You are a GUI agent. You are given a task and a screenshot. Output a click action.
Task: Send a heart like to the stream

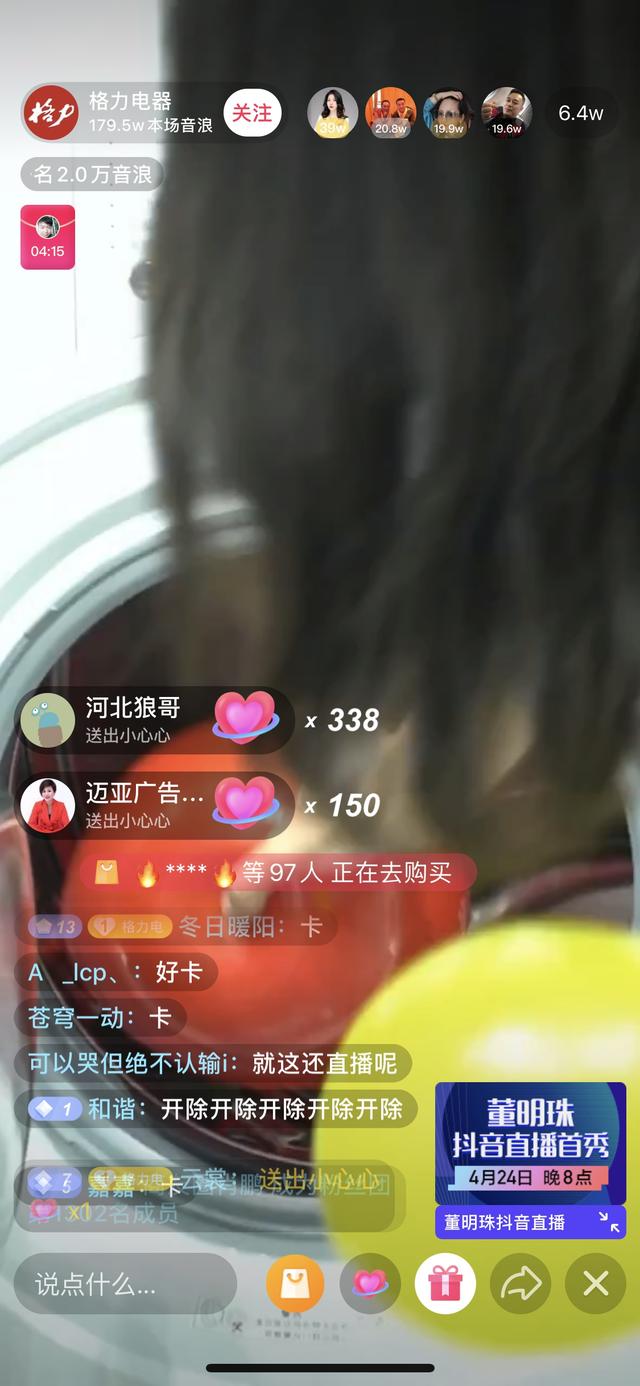370,1283
